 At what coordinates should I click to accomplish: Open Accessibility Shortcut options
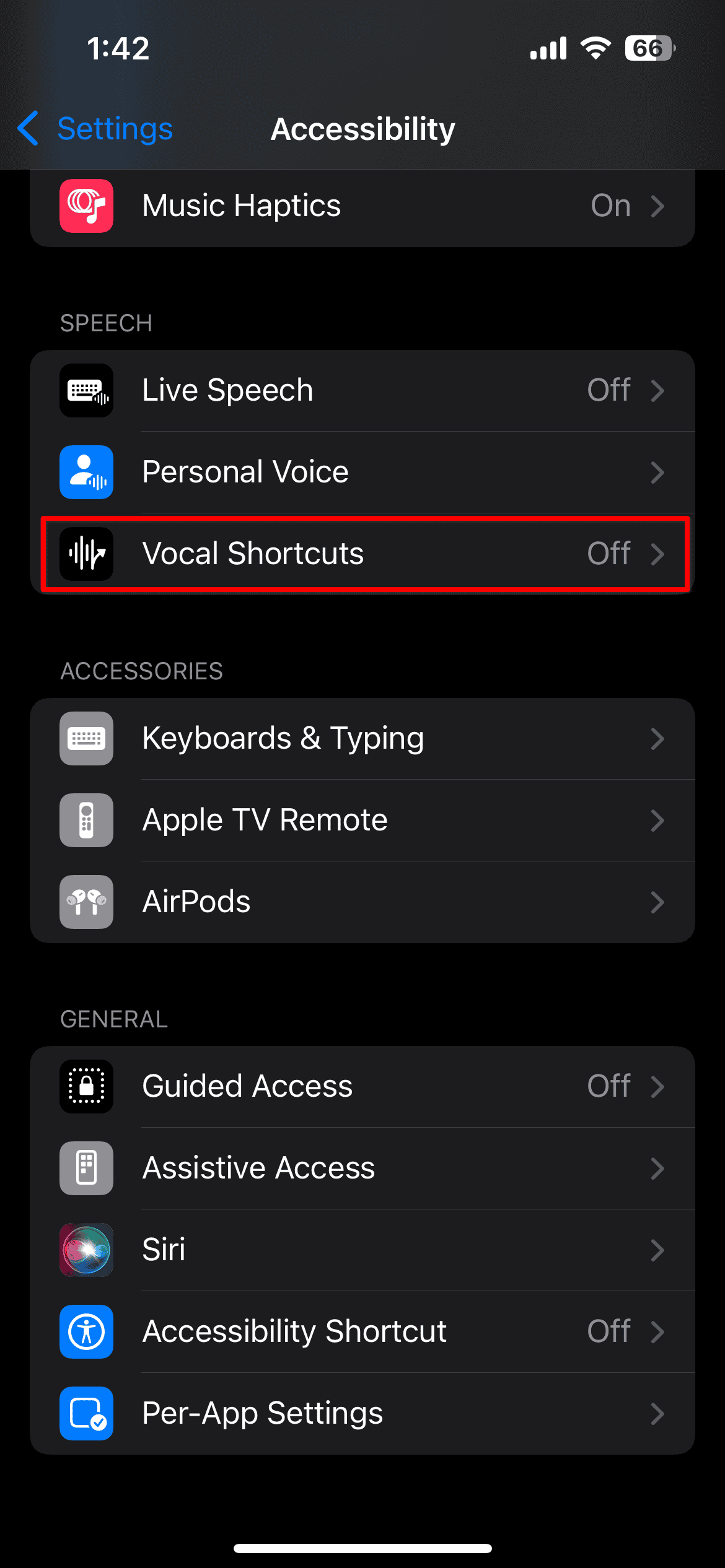362,1331
